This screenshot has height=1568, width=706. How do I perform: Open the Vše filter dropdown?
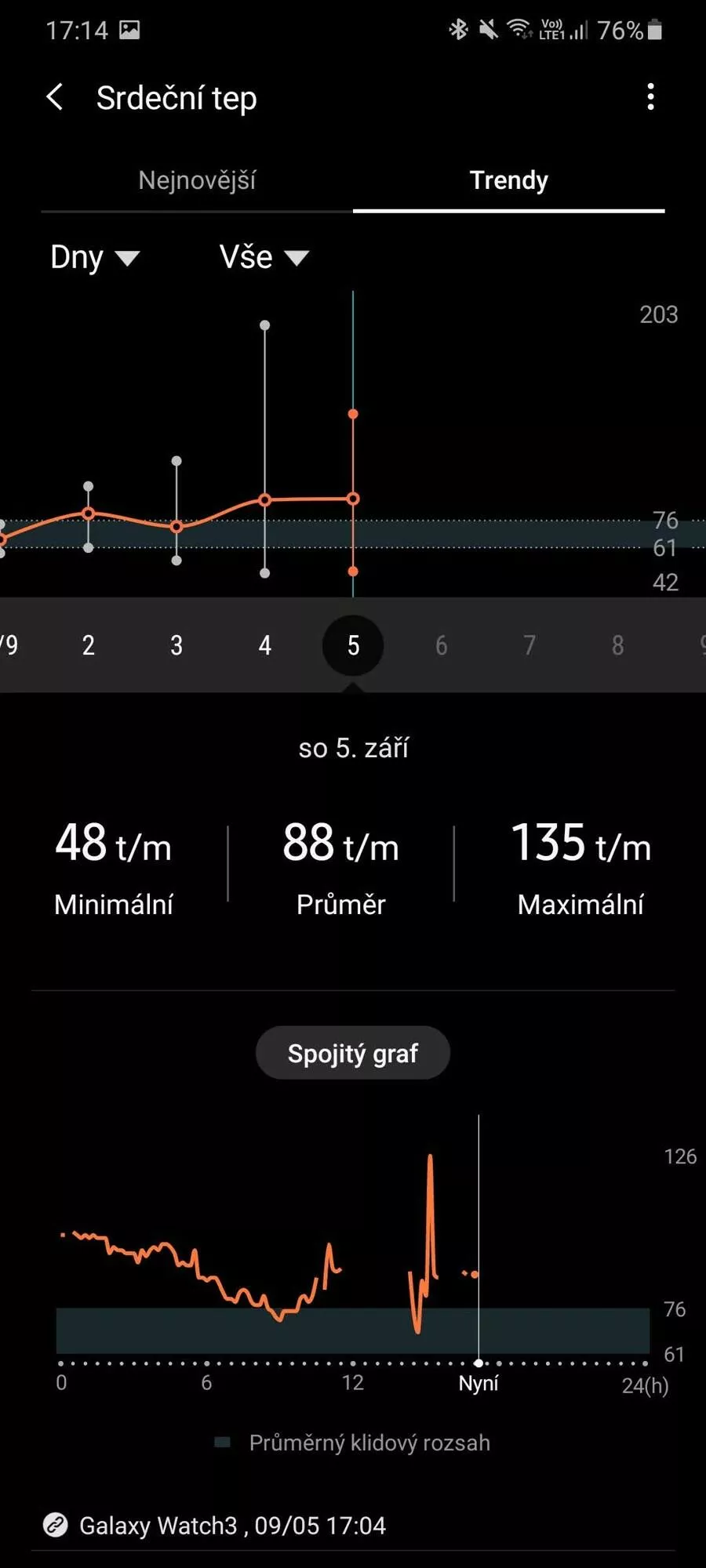(264, 257)
